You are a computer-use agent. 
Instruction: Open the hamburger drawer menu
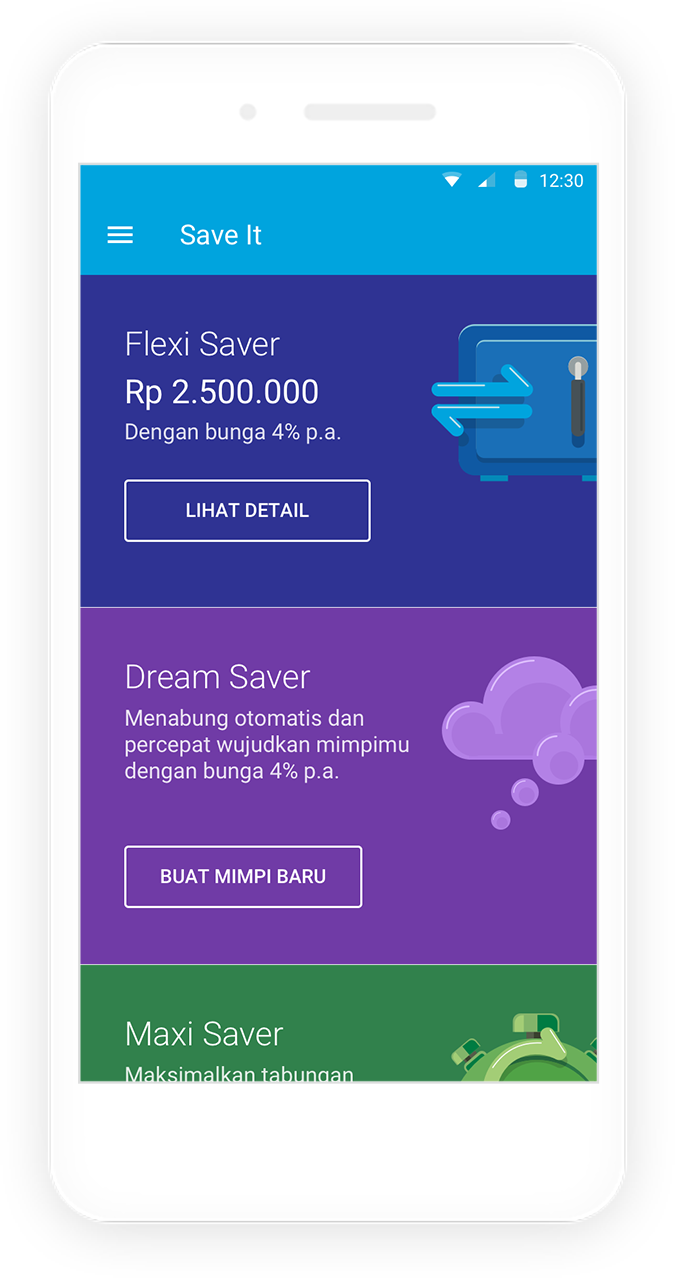pos(120,235)
